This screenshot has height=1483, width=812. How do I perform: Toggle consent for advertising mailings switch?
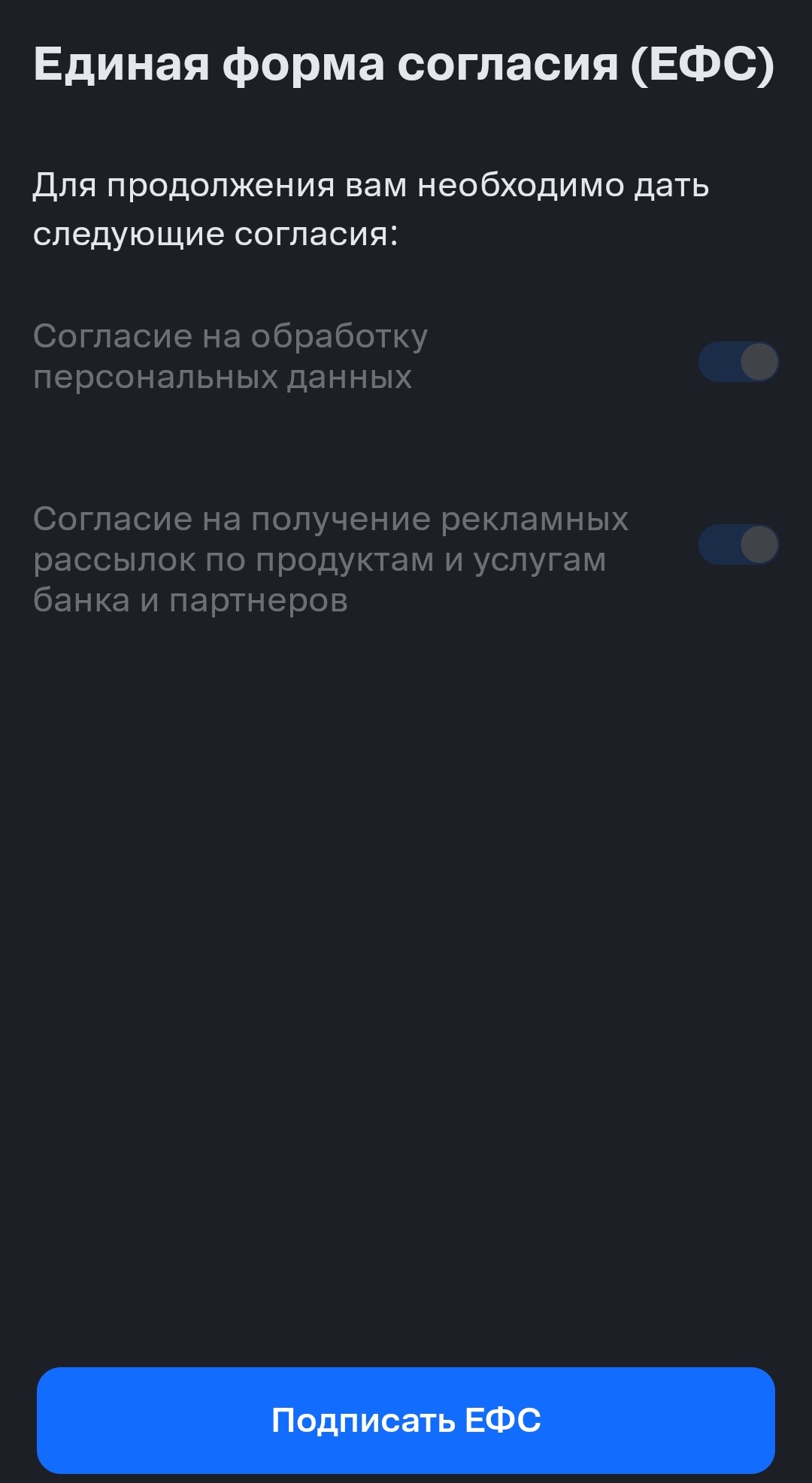click(738, 544)
